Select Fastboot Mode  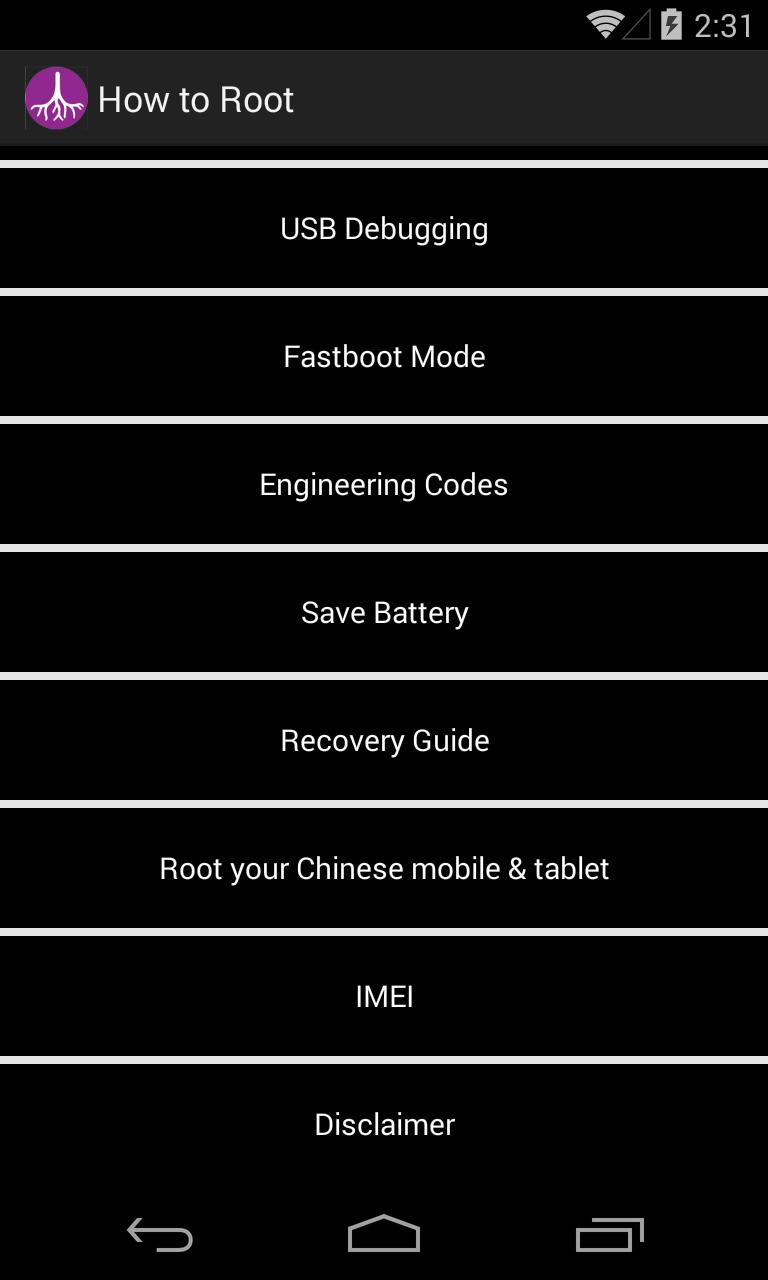point(384,357)
